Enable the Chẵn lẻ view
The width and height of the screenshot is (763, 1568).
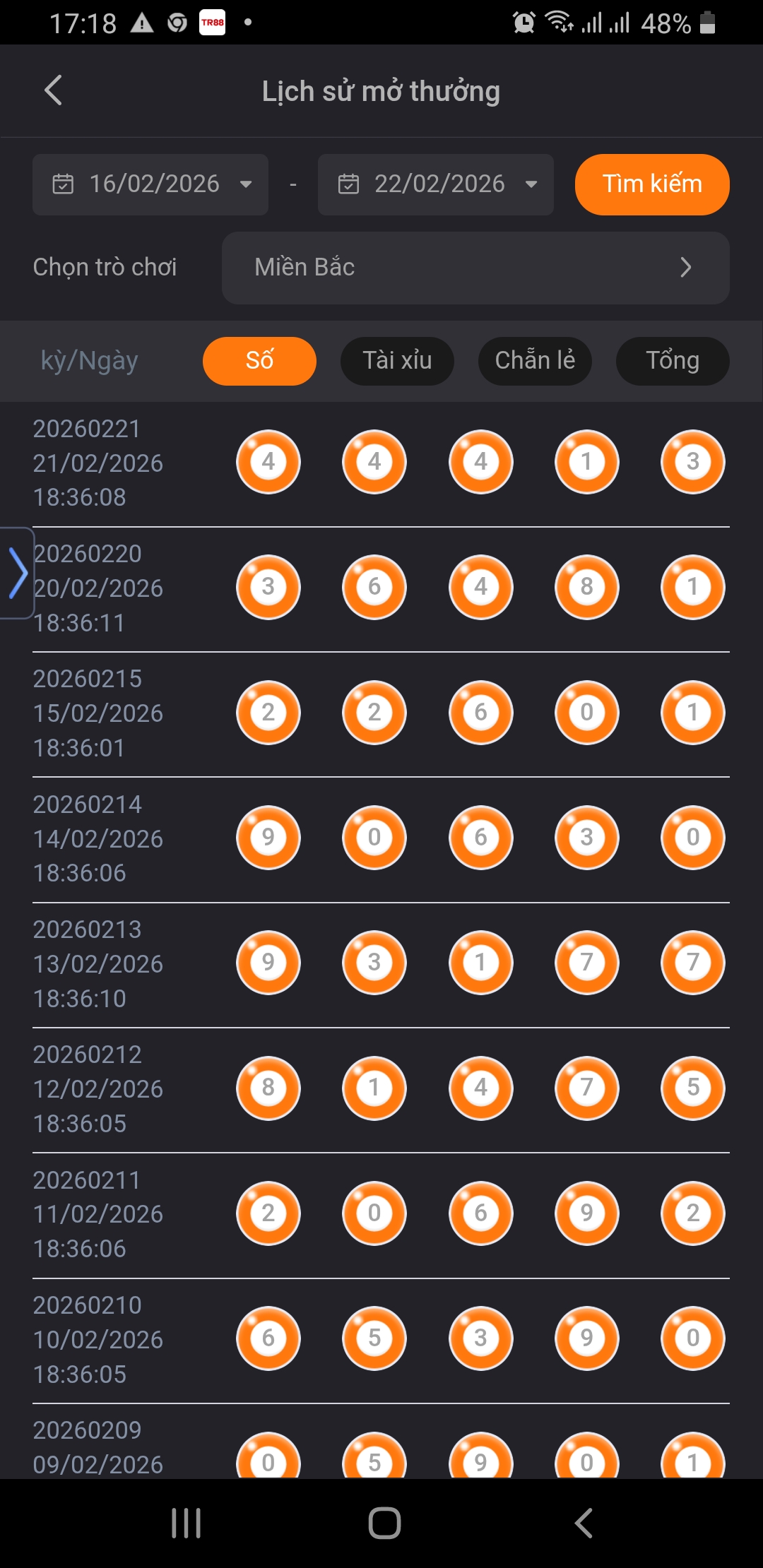tap(535, 360)
